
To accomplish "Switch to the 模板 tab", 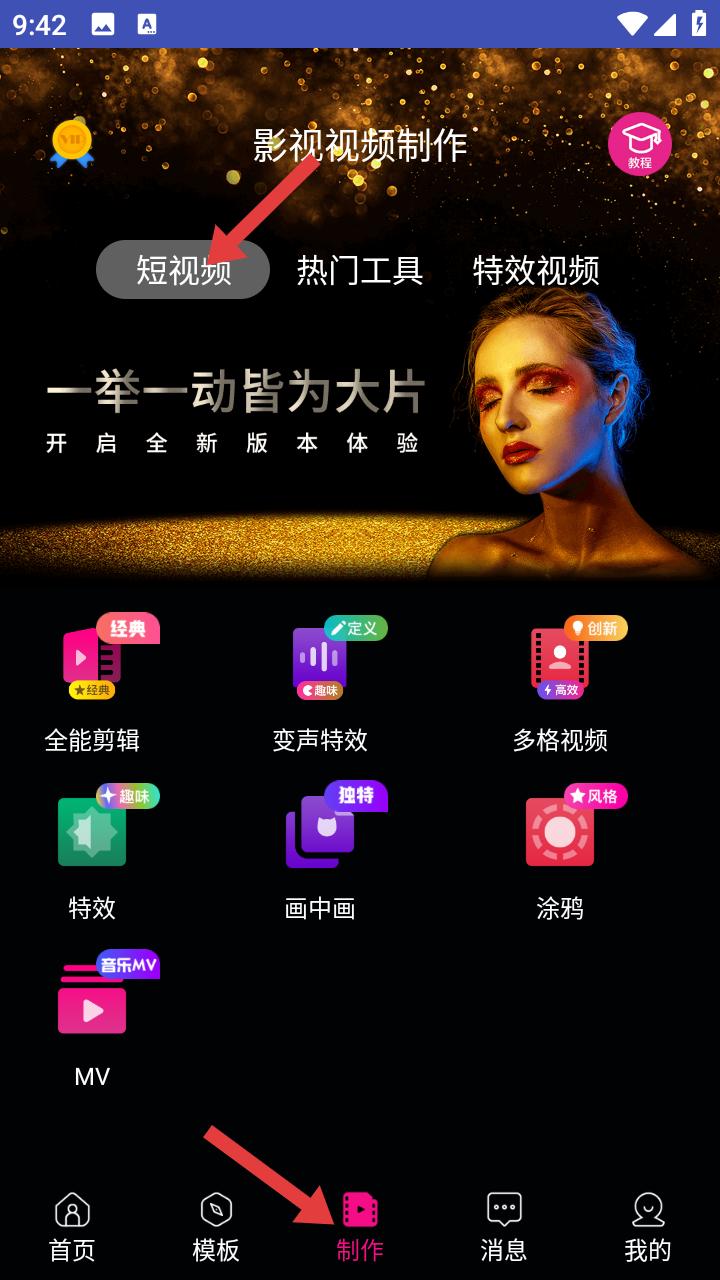I will (216, 1227).
